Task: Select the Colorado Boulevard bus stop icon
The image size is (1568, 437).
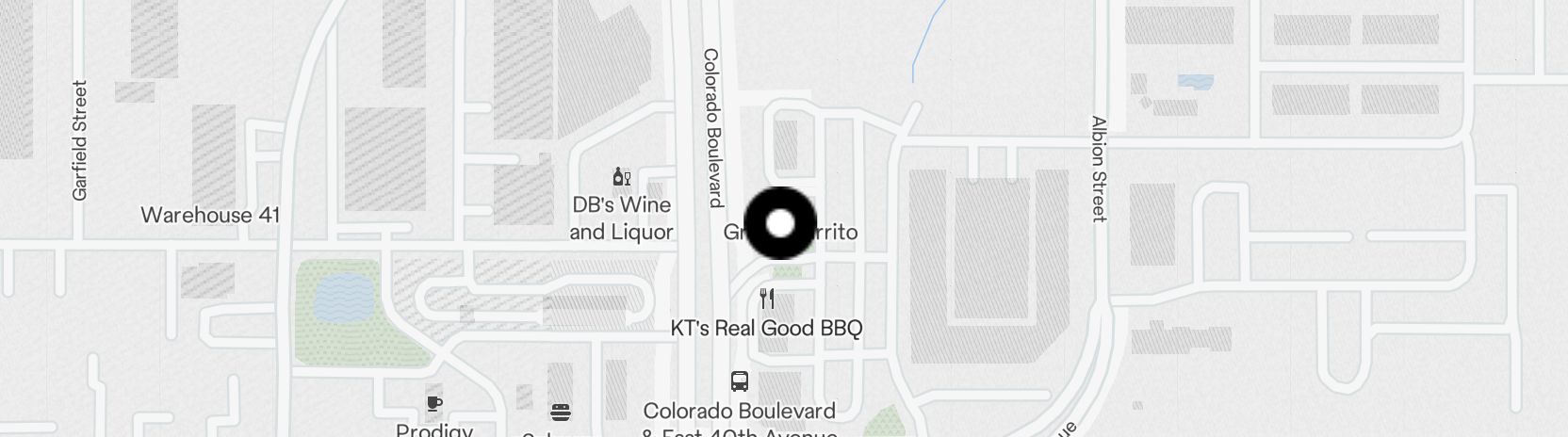Action: [x=740, y=381]
